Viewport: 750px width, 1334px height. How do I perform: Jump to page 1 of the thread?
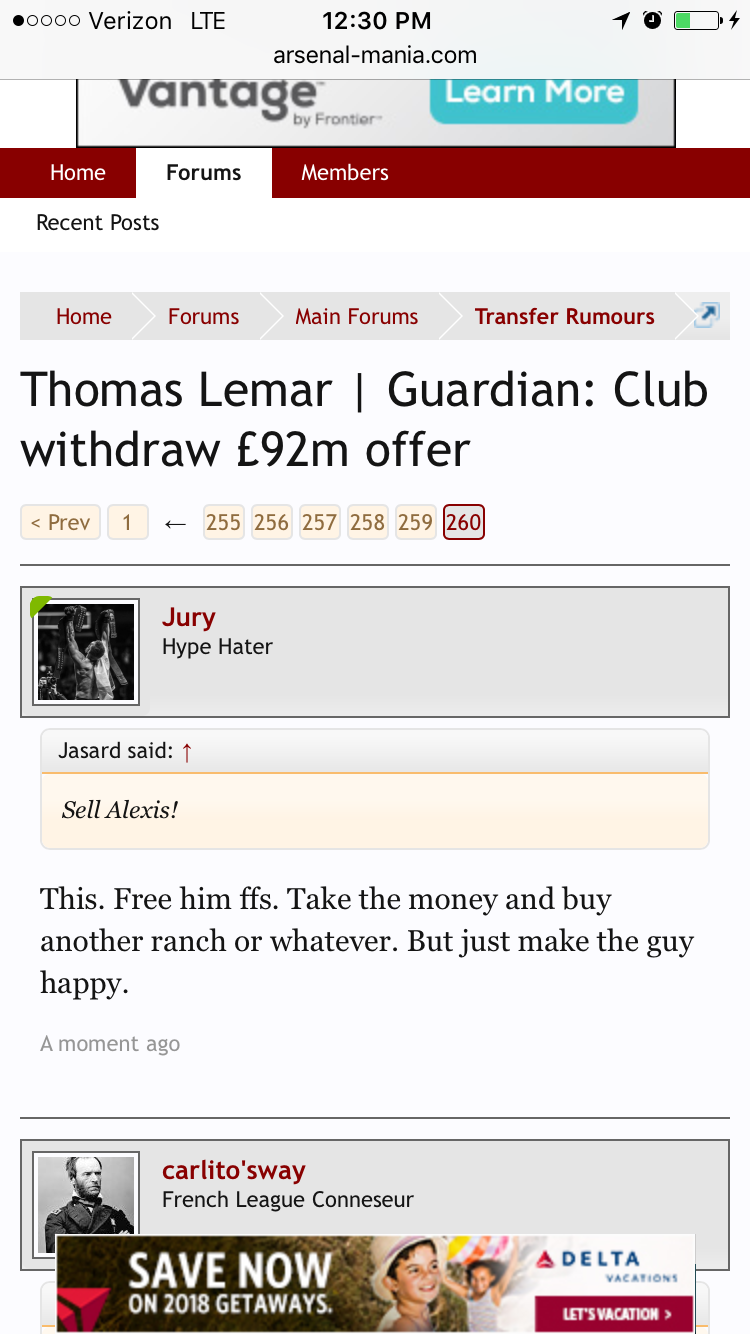click(x=128, y=522)
